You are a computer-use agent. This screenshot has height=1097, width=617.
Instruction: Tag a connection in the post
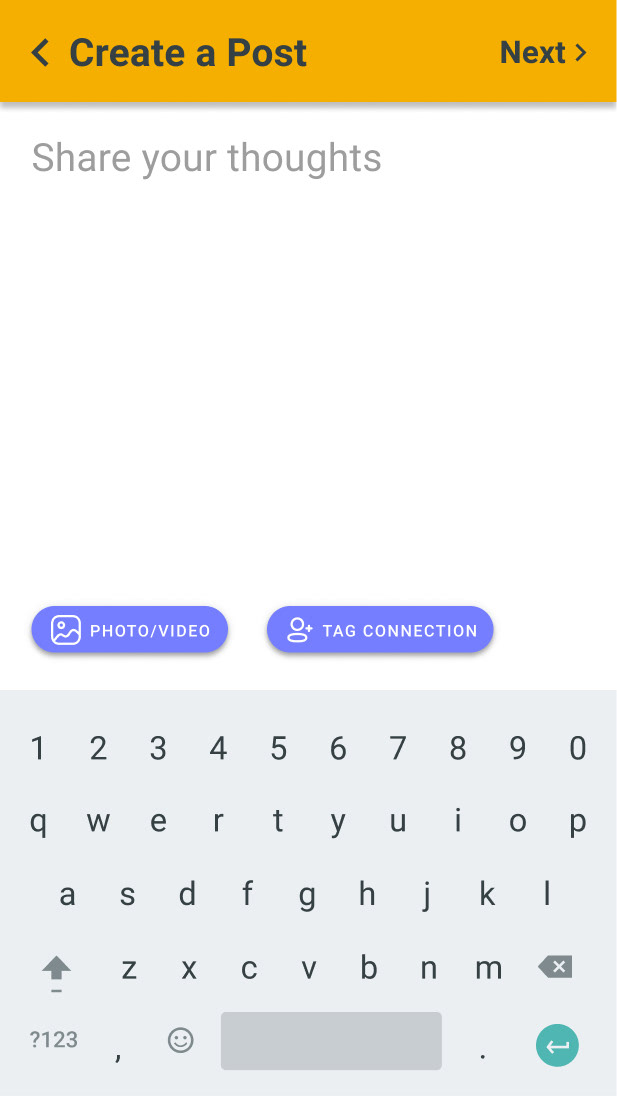(x=380, y=630)
